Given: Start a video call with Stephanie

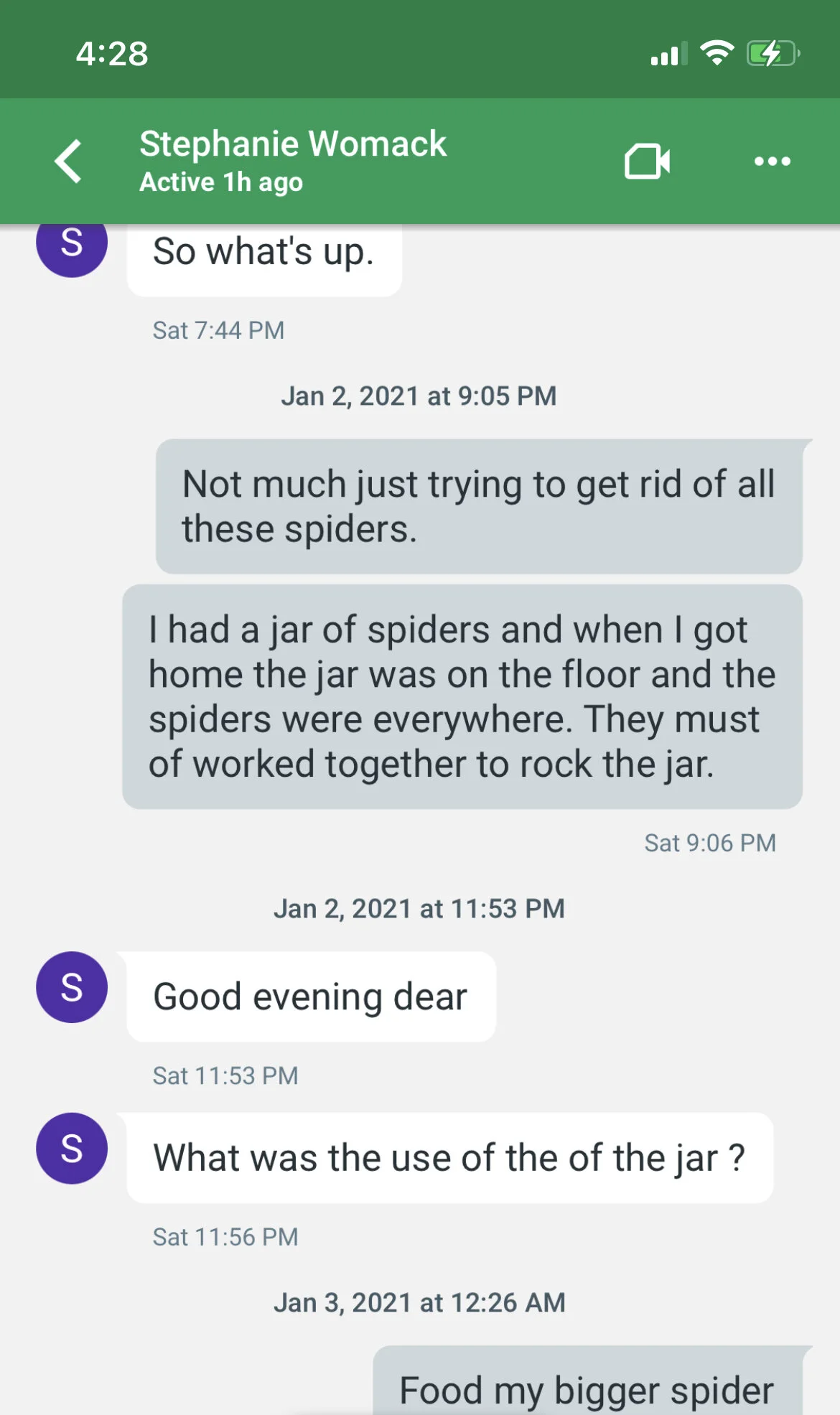Looking at the screenshot, I should coord(648,162).
